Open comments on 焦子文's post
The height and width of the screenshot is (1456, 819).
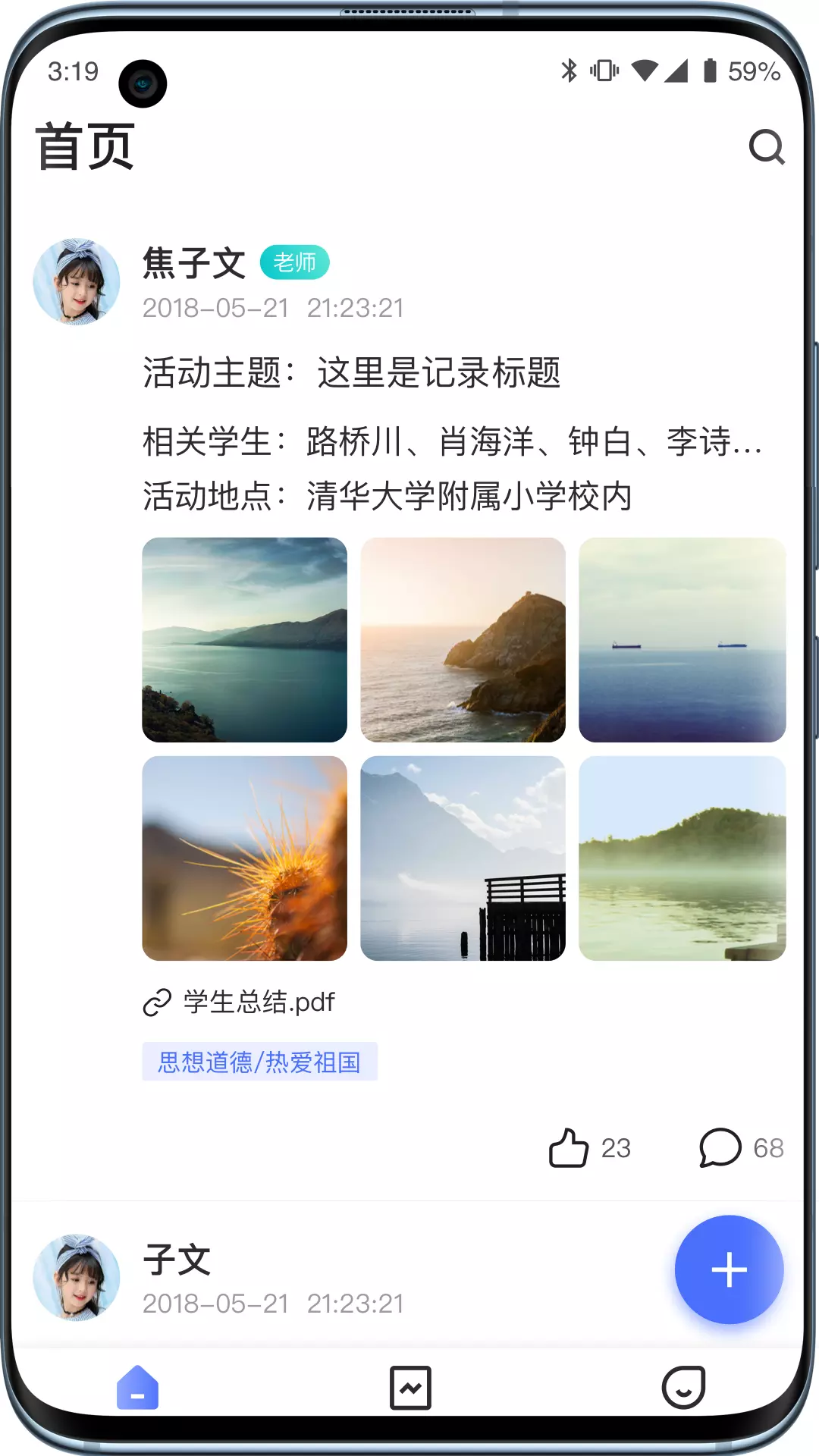(x=720, y=1147)
